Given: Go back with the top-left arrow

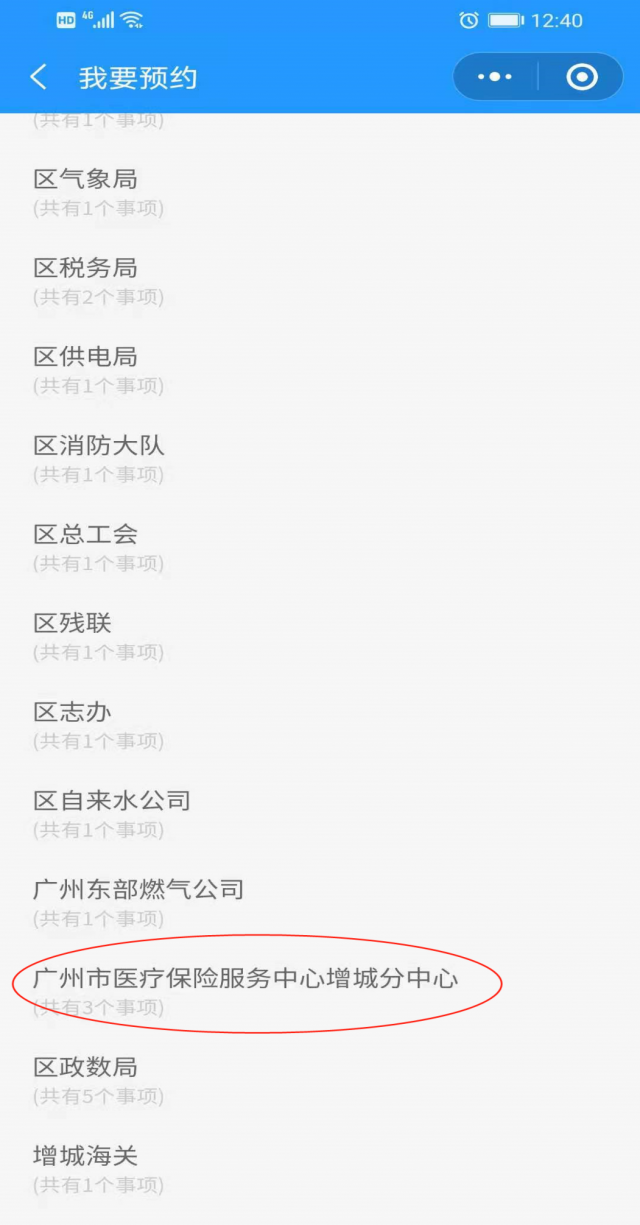Looking at the screenshot, I should point(39,77).
